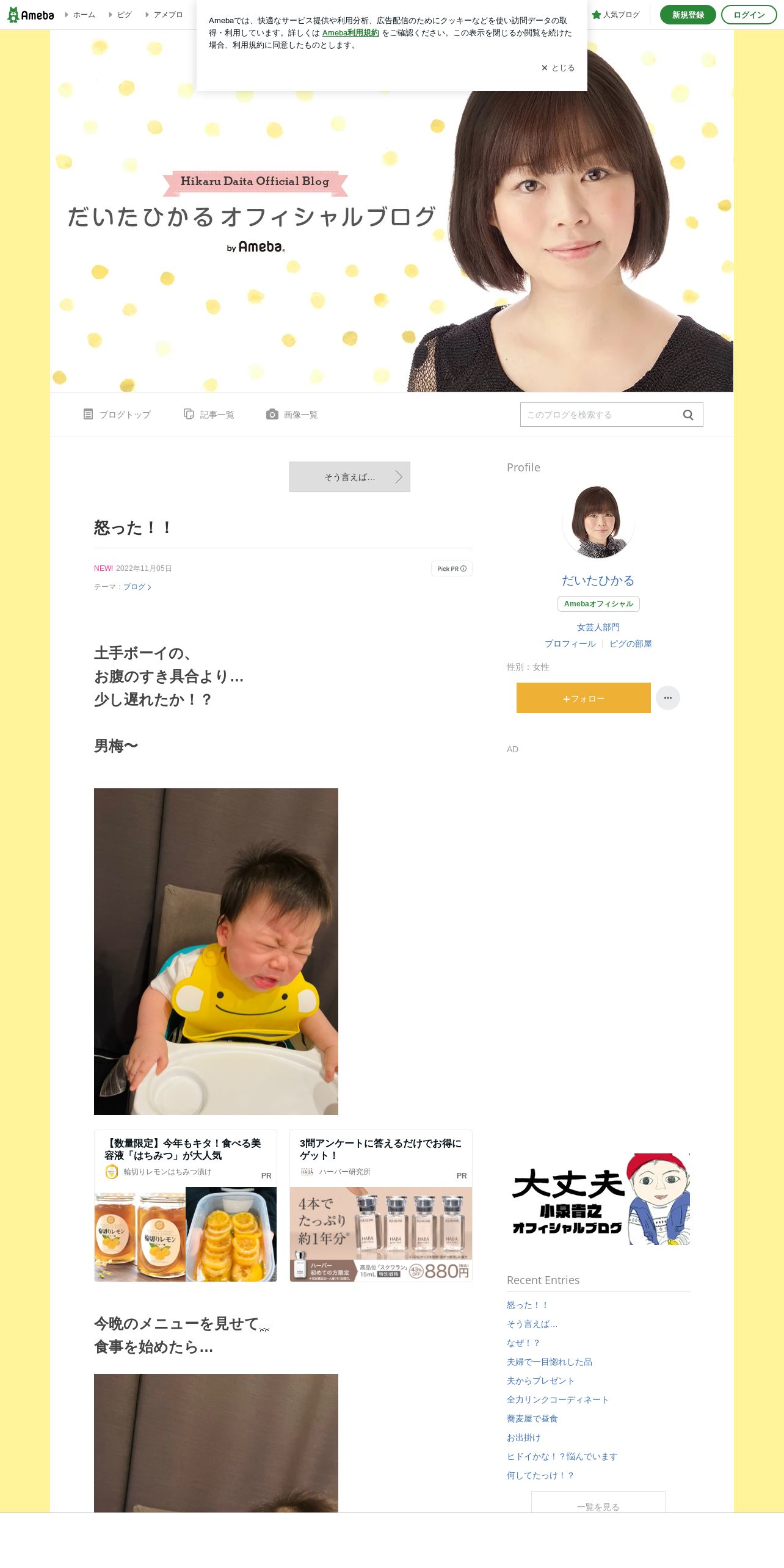The image size is (784, 1568).
Task: Open ブログトップ
Action: click(117, 415)
